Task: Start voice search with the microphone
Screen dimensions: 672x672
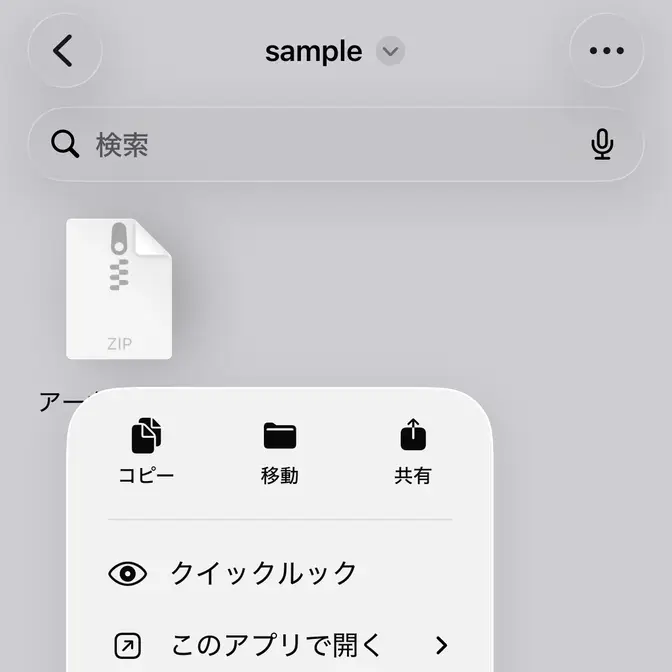Action: pos(601,145)
